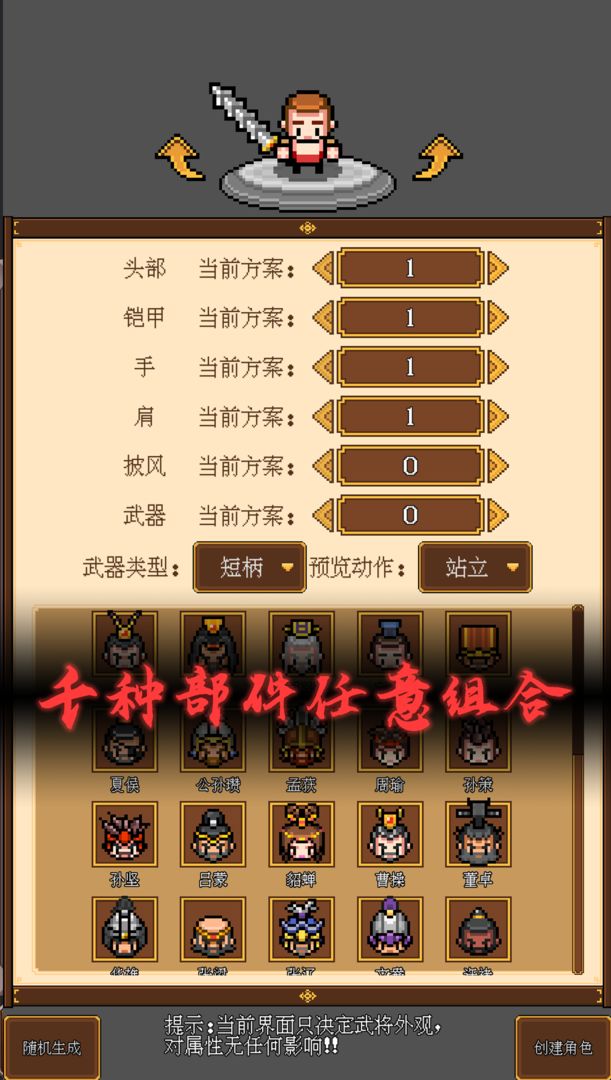
Task: Increase the 肩 scheme number
Action: [497, 416]
